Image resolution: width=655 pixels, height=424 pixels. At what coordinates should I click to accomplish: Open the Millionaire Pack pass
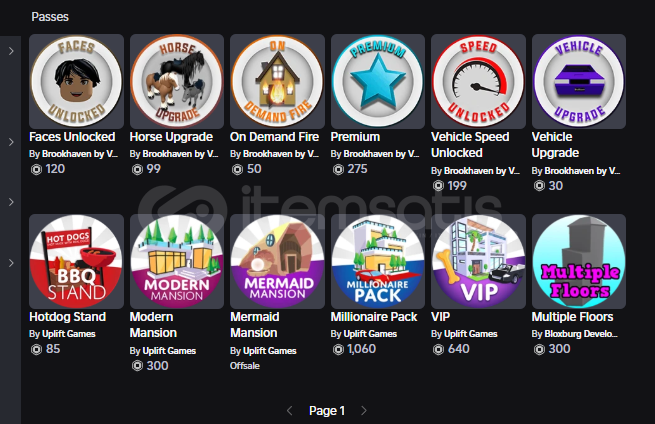377,261
